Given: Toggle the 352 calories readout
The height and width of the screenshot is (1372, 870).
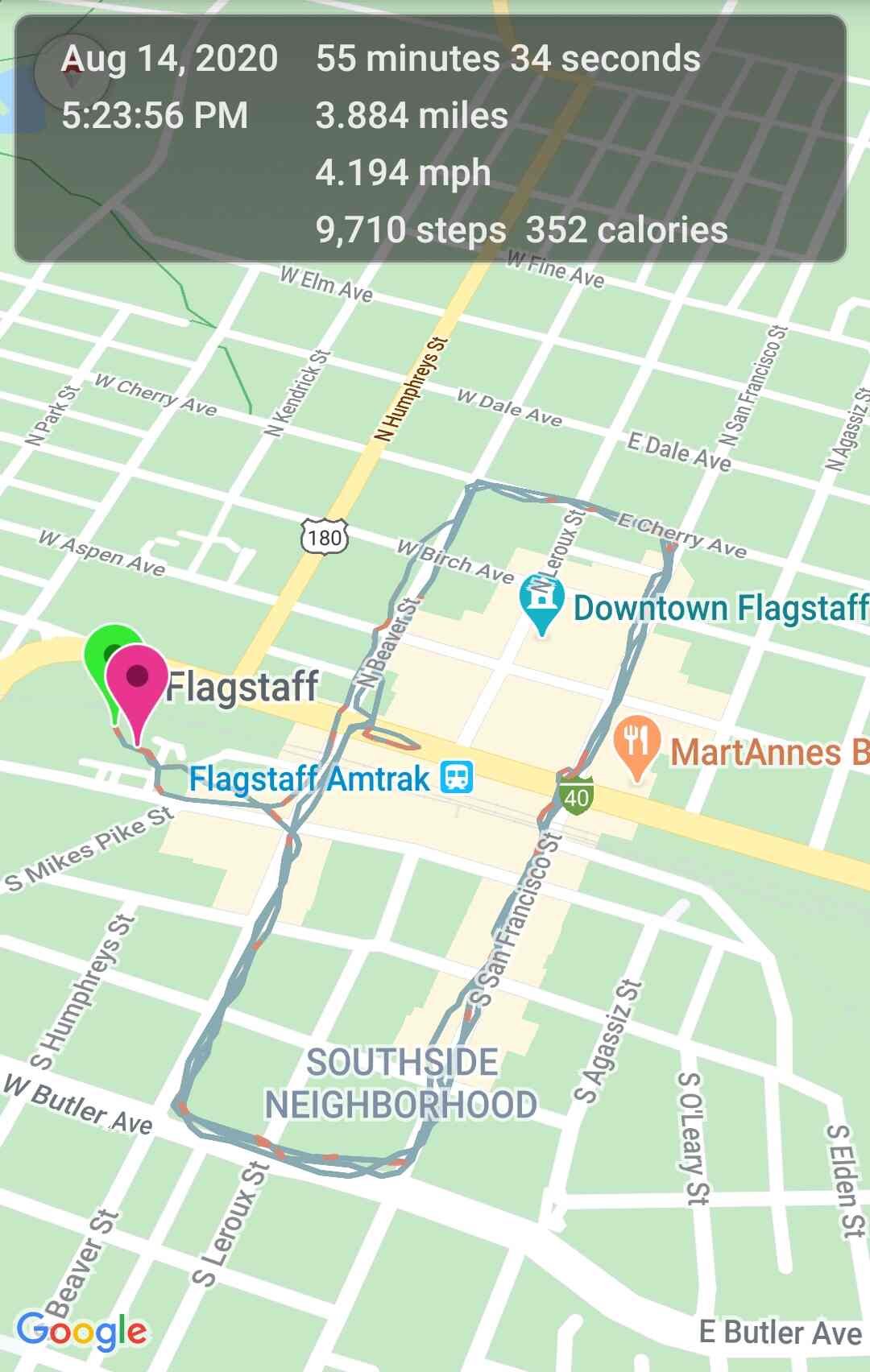Looking at the screenshot, I should point(627,231).
